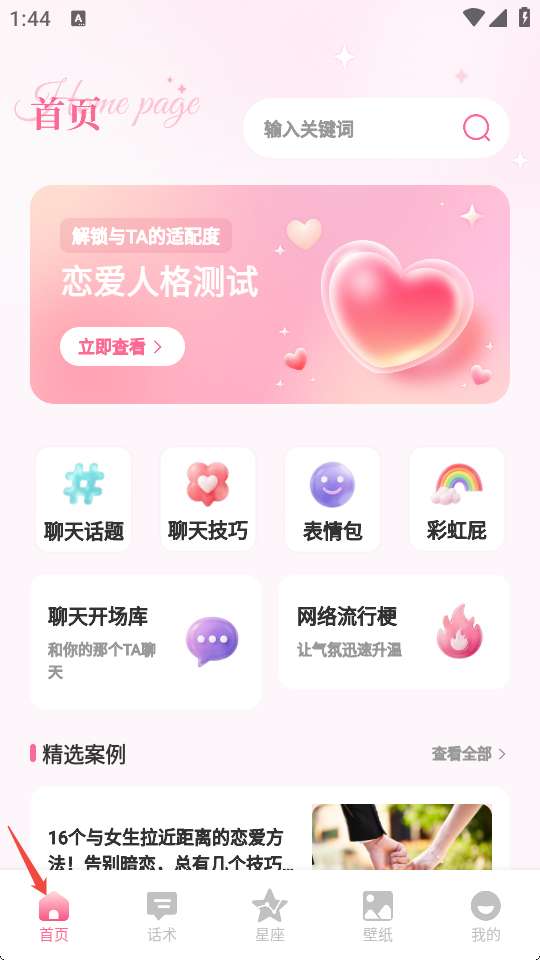Switch to the 星座 tab

[x=270, y=916]
